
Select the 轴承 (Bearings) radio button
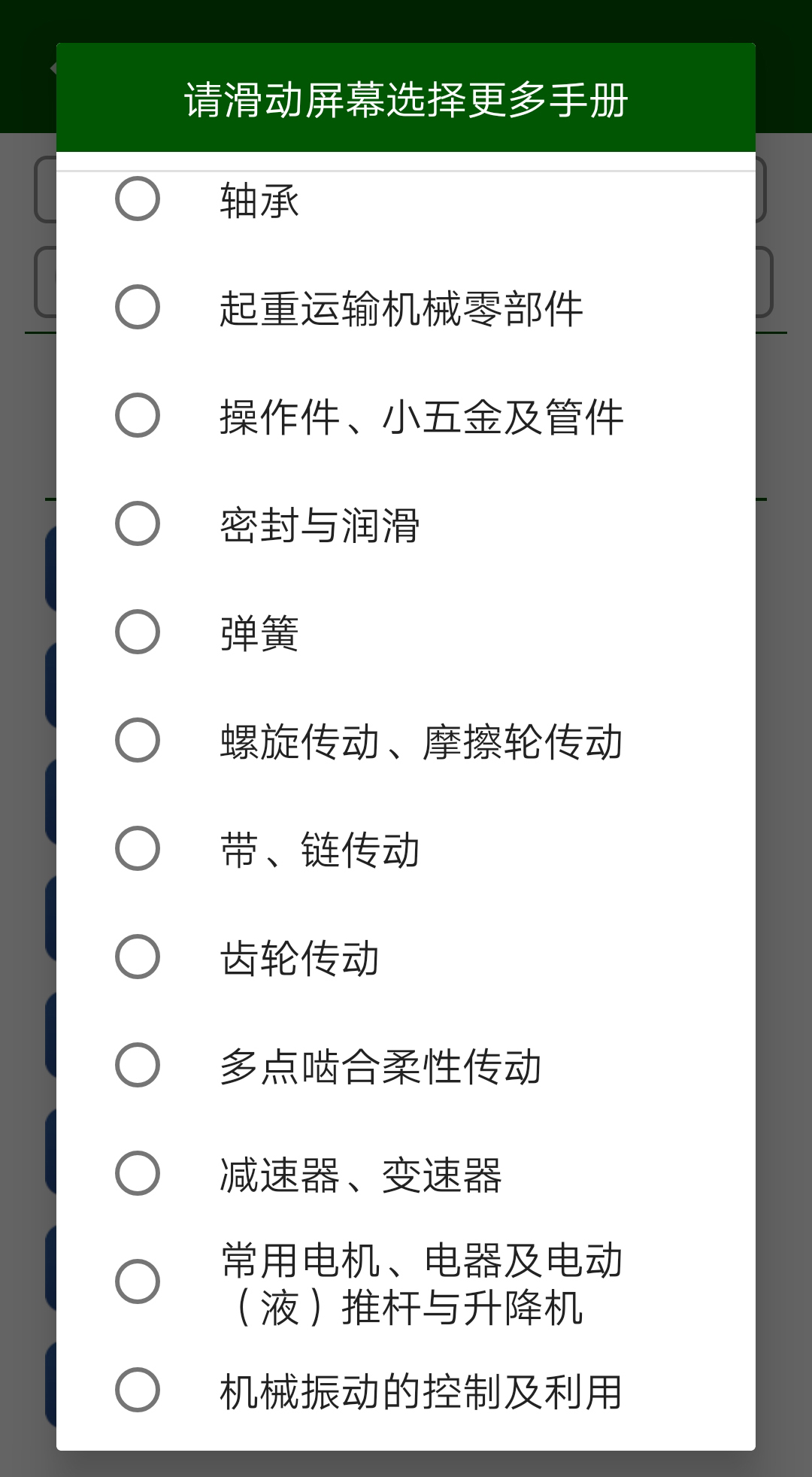click(138, 199)
